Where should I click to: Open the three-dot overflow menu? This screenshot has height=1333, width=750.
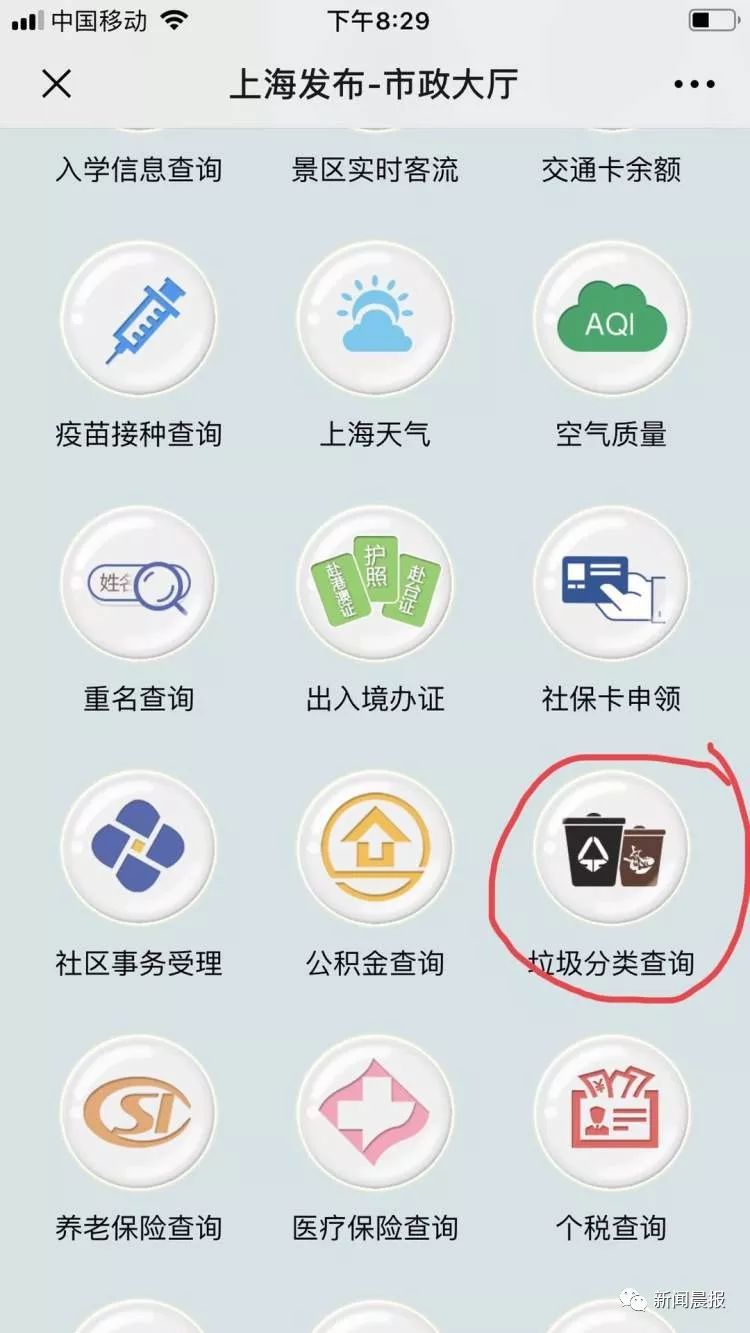click(694, 85)
